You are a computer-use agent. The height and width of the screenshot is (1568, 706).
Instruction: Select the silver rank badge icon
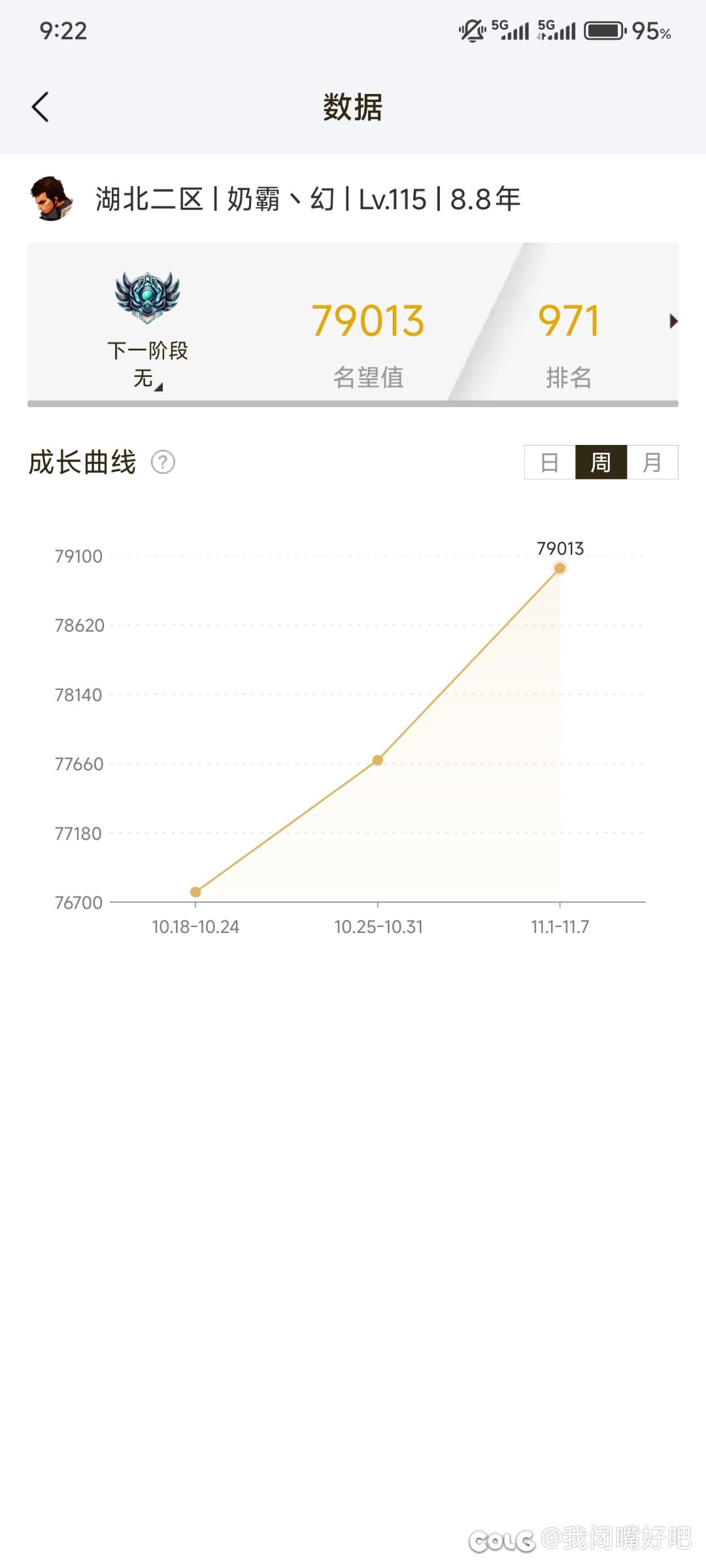pyautogui.click(x=146, y=297)
